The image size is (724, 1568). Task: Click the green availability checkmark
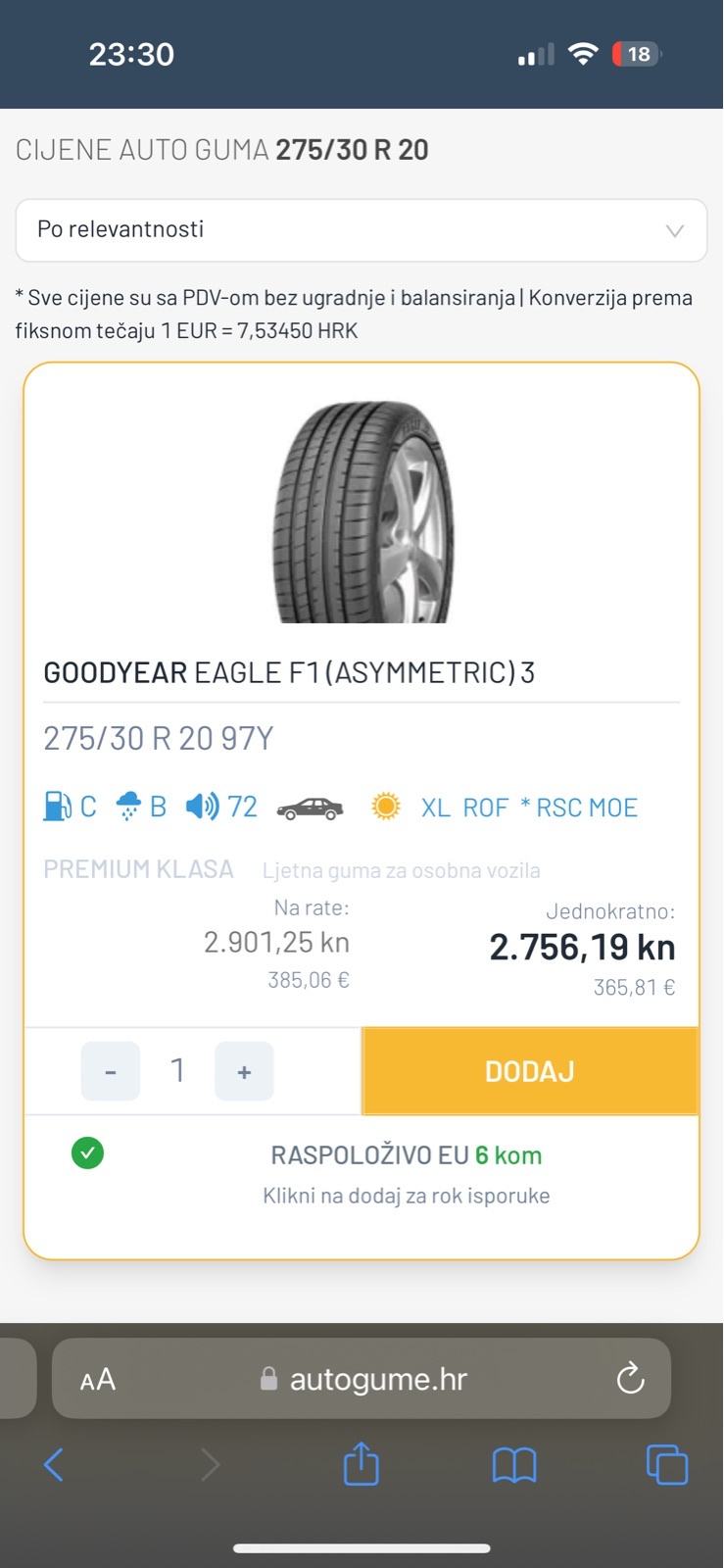pos(88,1153)
